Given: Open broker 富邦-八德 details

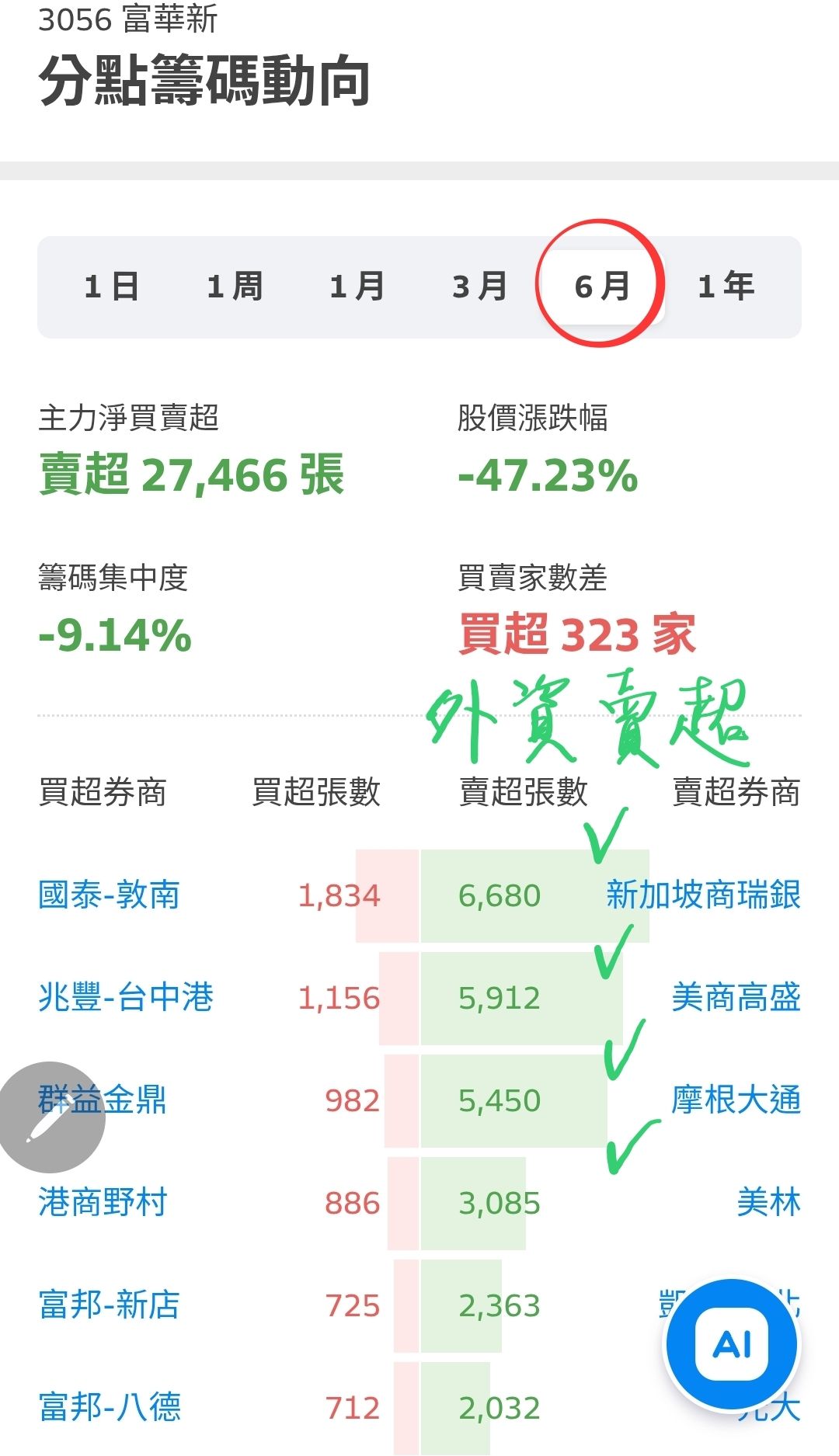Looking at the screenshot, I should tap(110, 1408).
